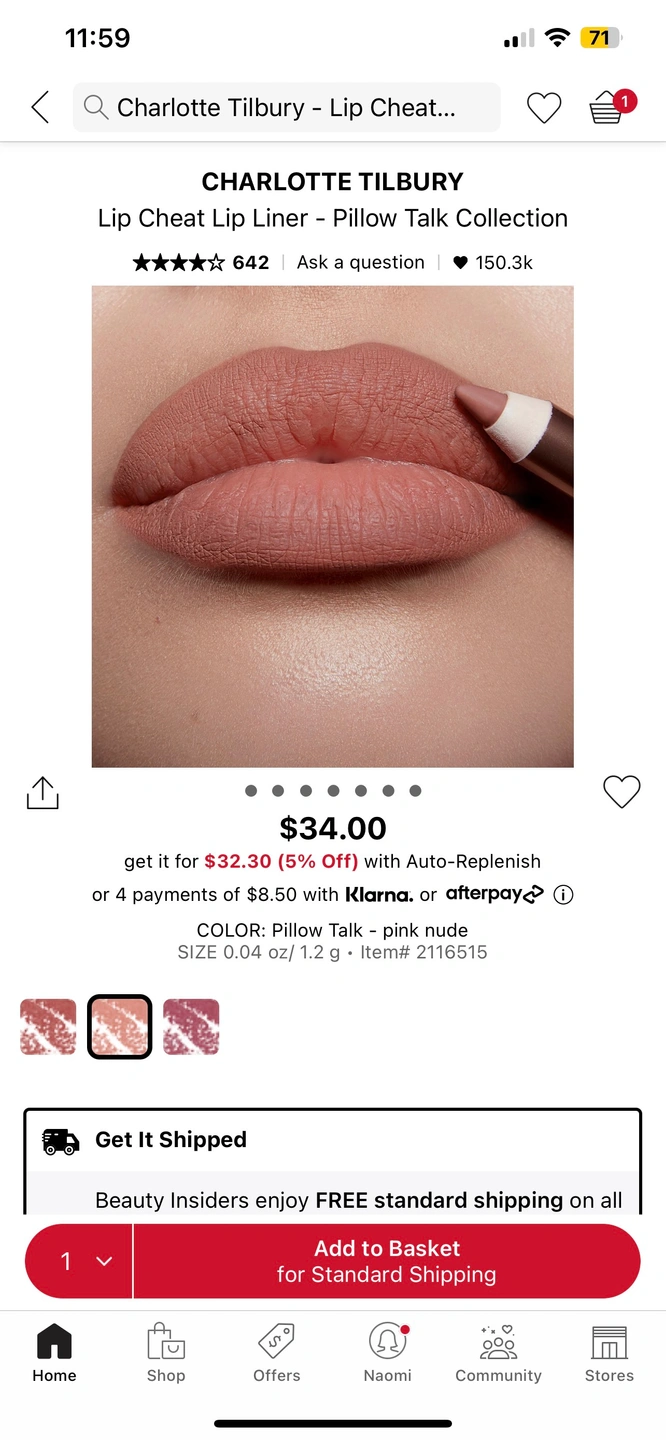Select the third darker berry shade swatch
This screenshot has width=666, height=1440.
[191, 1026]
